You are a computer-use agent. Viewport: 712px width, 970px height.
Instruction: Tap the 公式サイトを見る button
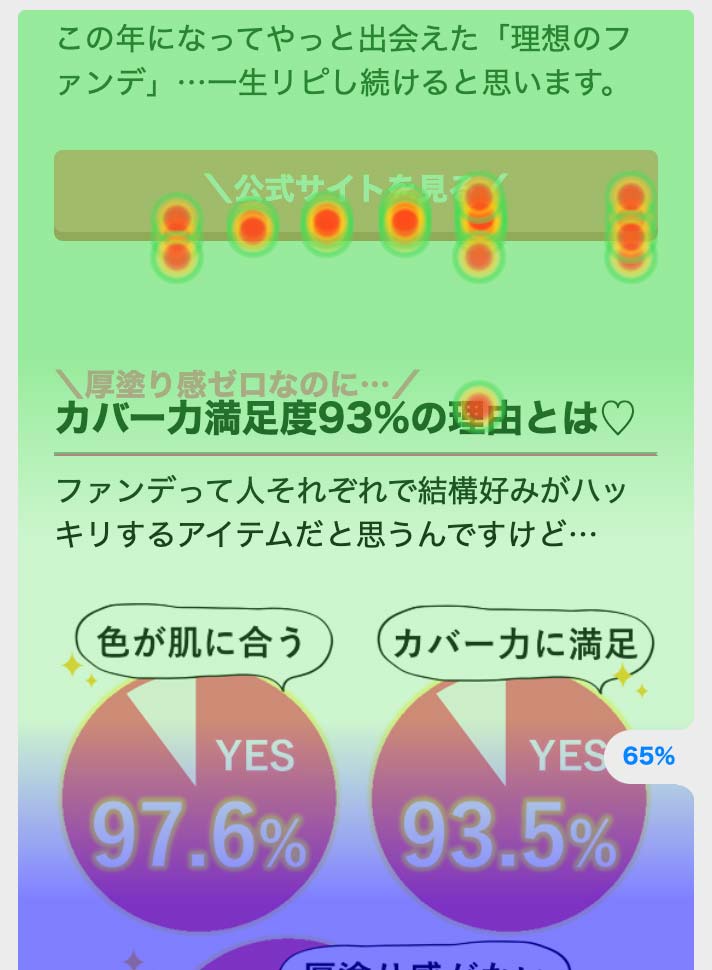(355, 194)
